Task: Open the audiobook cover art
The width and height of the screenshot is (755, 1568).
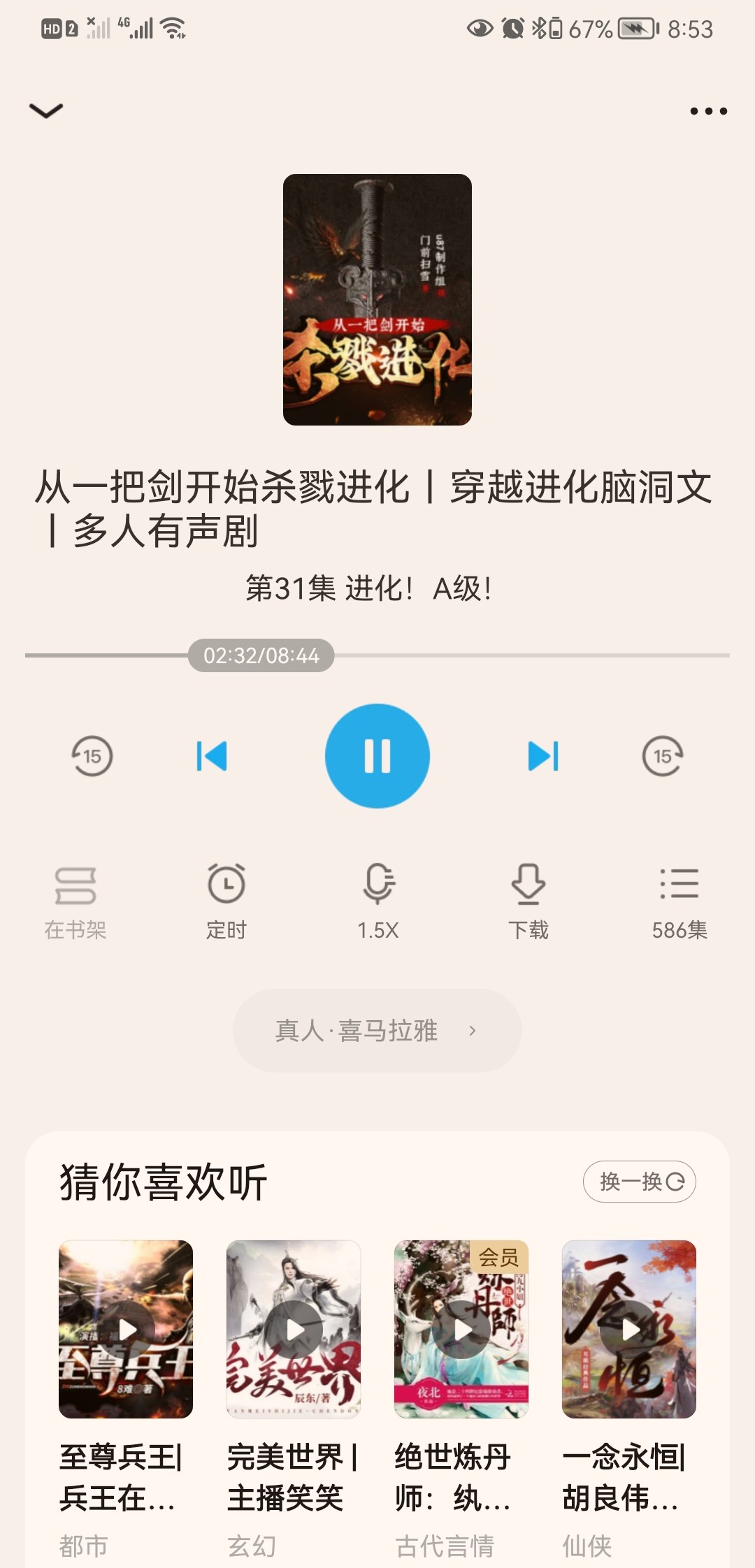Action: 377,300
